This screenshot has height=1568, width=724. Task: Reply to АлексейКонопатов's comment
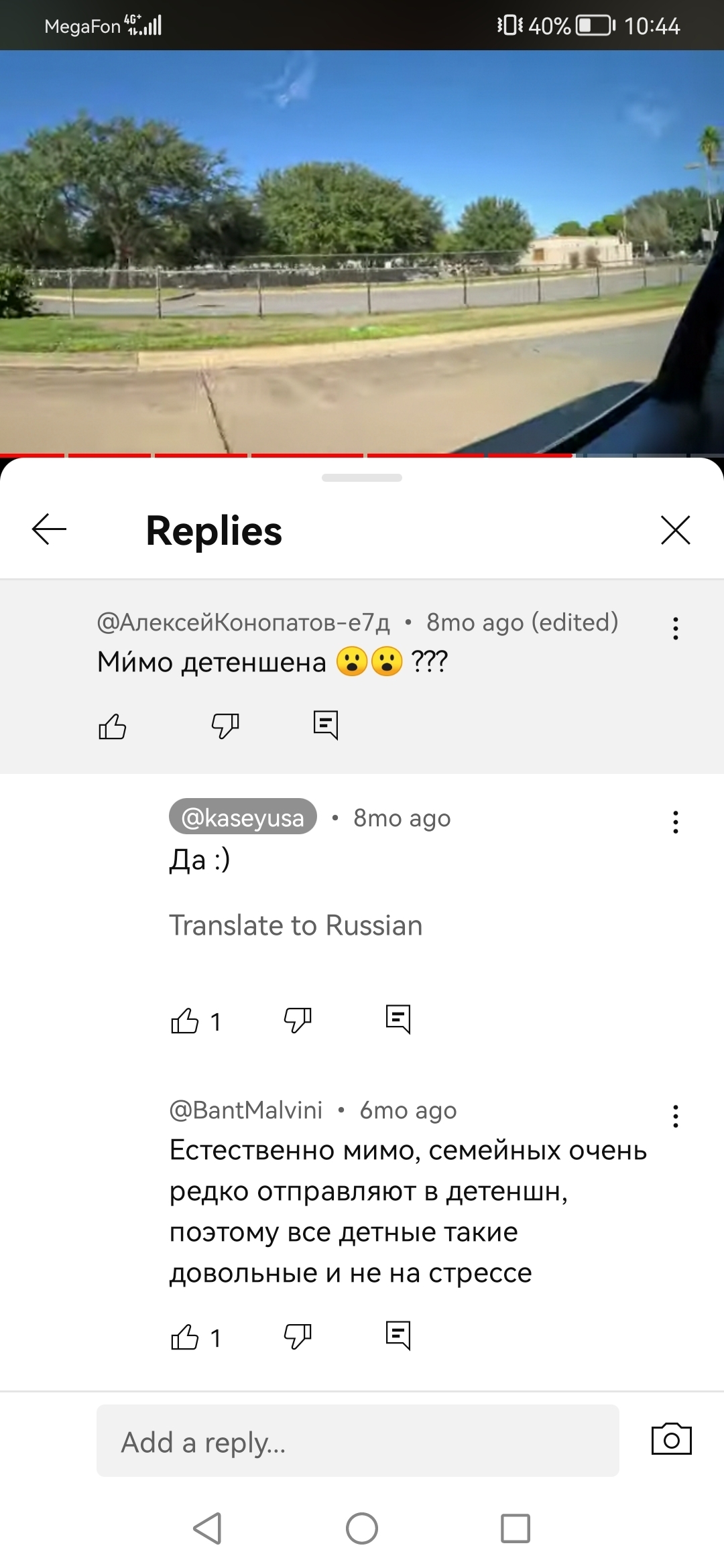326,725
